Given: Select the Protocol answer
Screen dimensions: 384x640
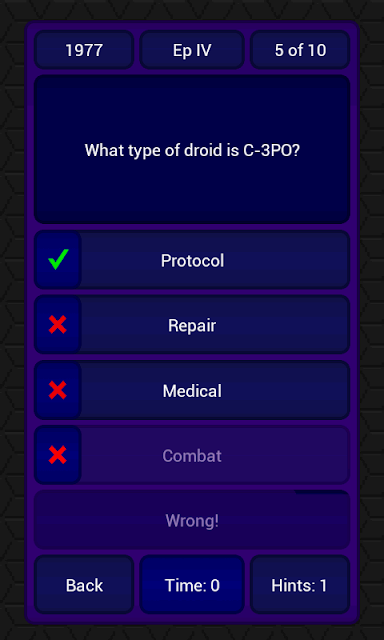Looking at the screenshot, I should tap(192, 260).
